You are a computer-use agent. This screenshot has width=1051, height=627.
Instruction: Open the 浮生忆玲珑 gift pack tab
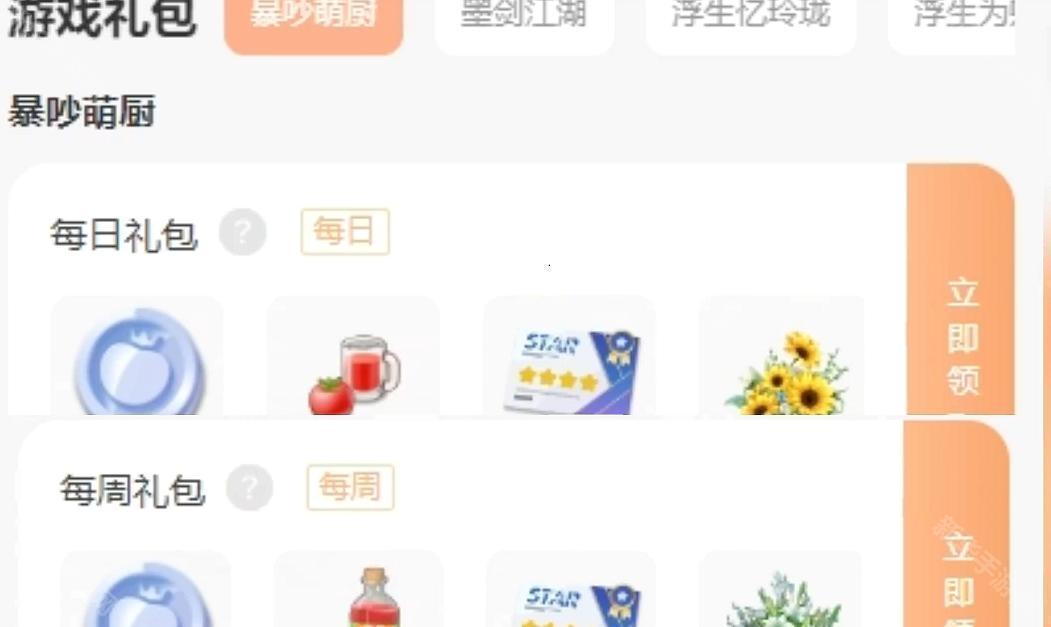750,20
